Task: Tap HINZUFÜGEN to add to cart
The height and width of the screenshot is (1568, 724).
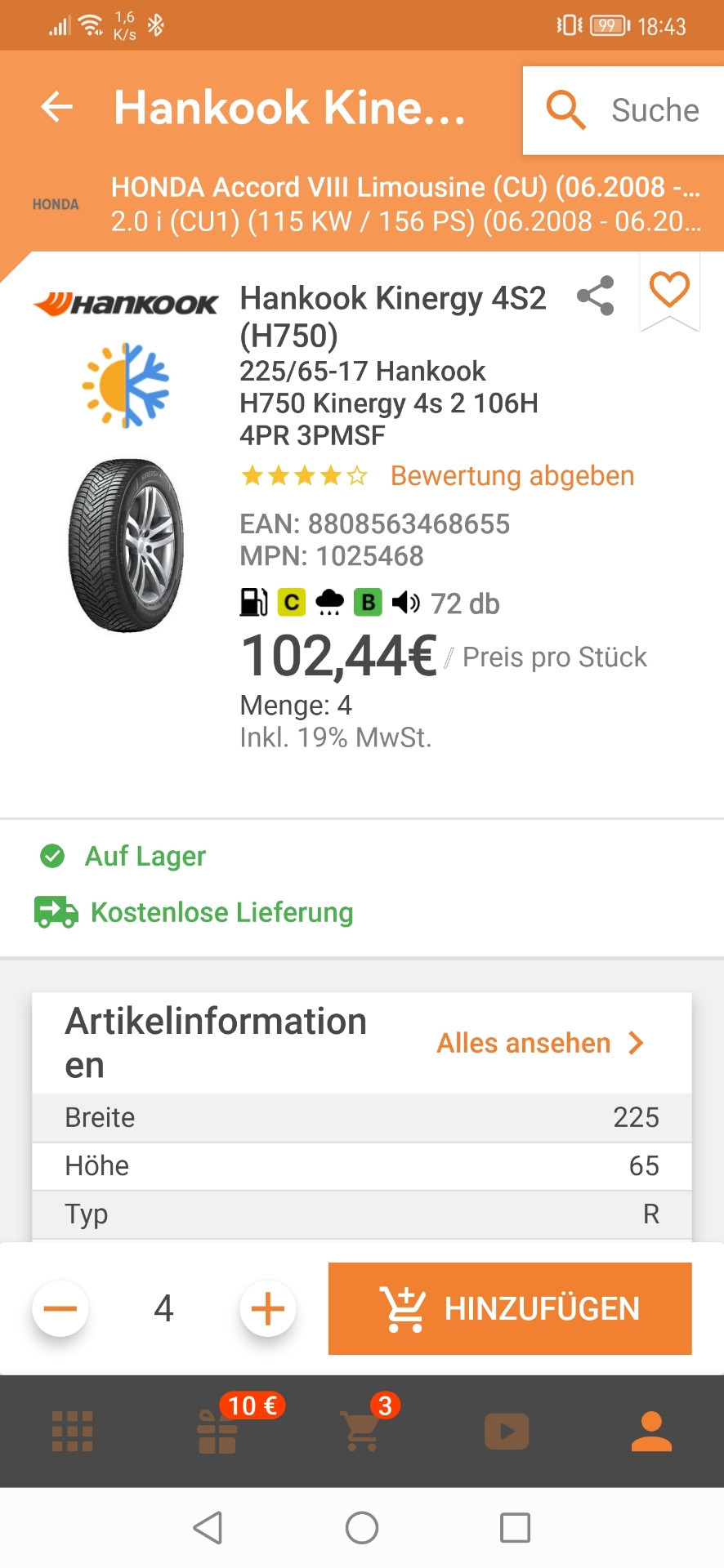Action: coord(510,1308)
